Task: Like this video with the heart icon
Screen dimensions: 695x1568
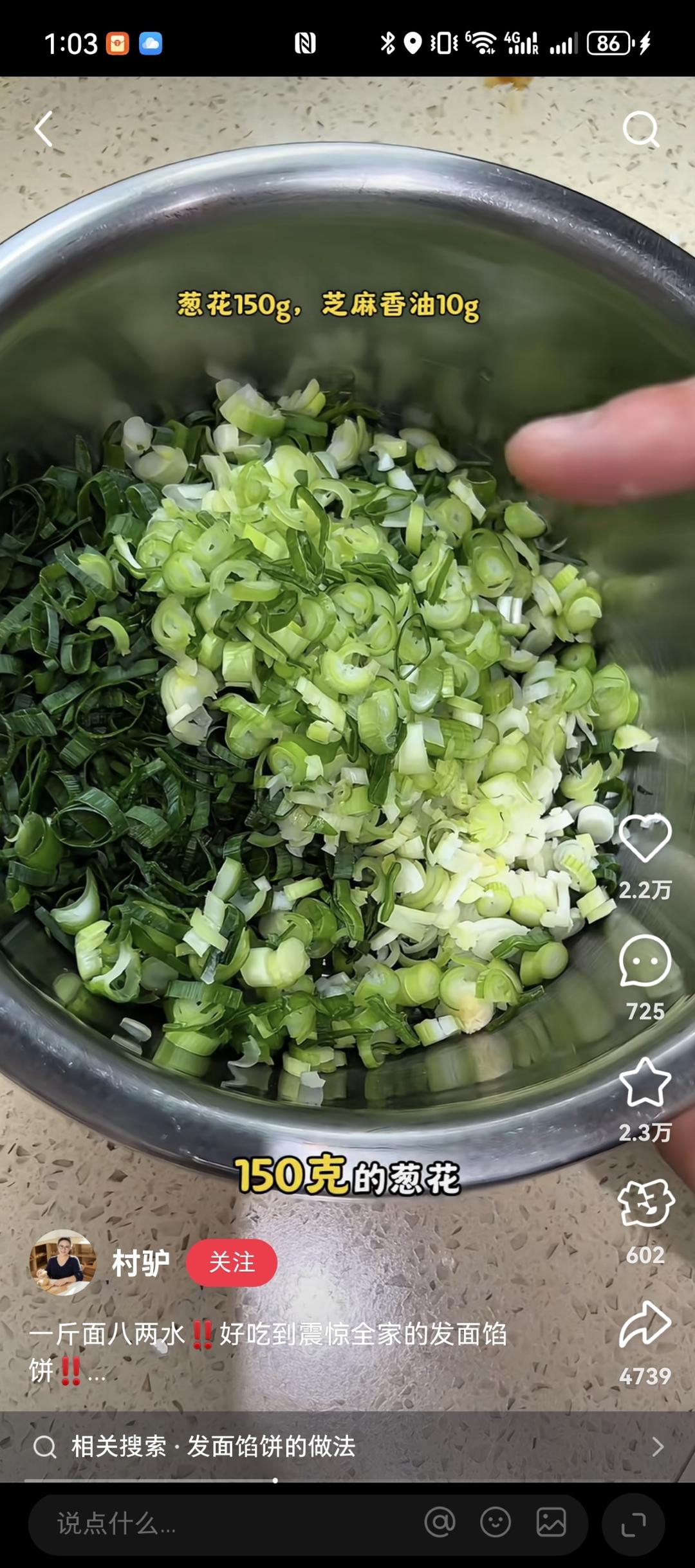Action: (x=645, y=838)
